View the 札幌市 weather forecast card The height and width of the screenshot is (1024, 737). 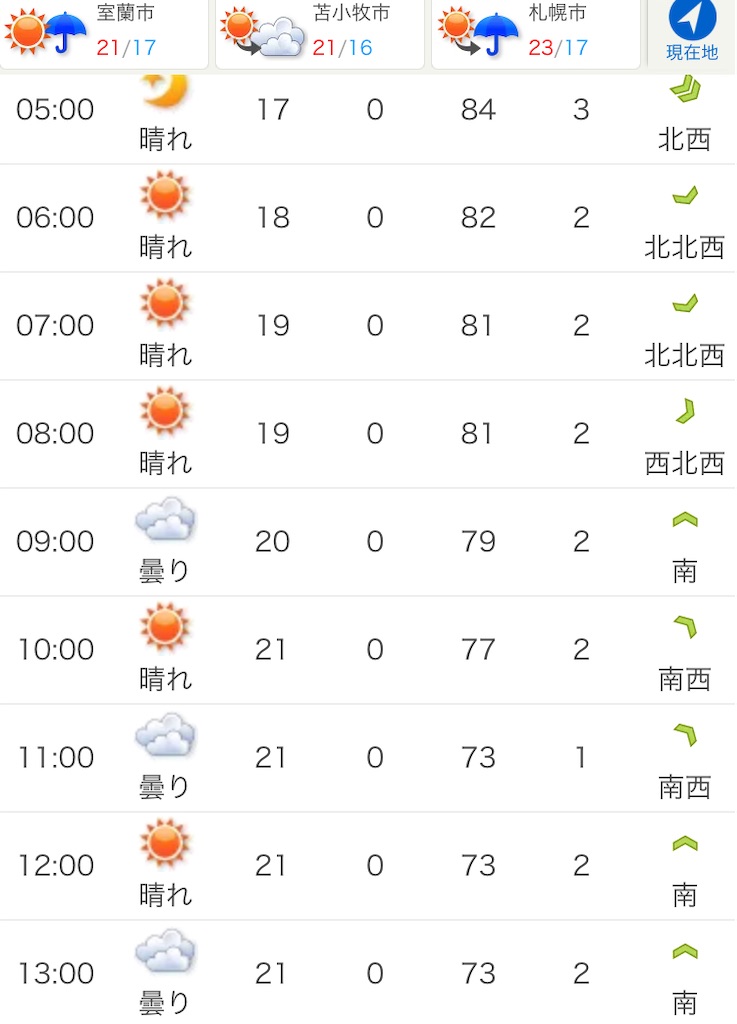tap(536, 32)
